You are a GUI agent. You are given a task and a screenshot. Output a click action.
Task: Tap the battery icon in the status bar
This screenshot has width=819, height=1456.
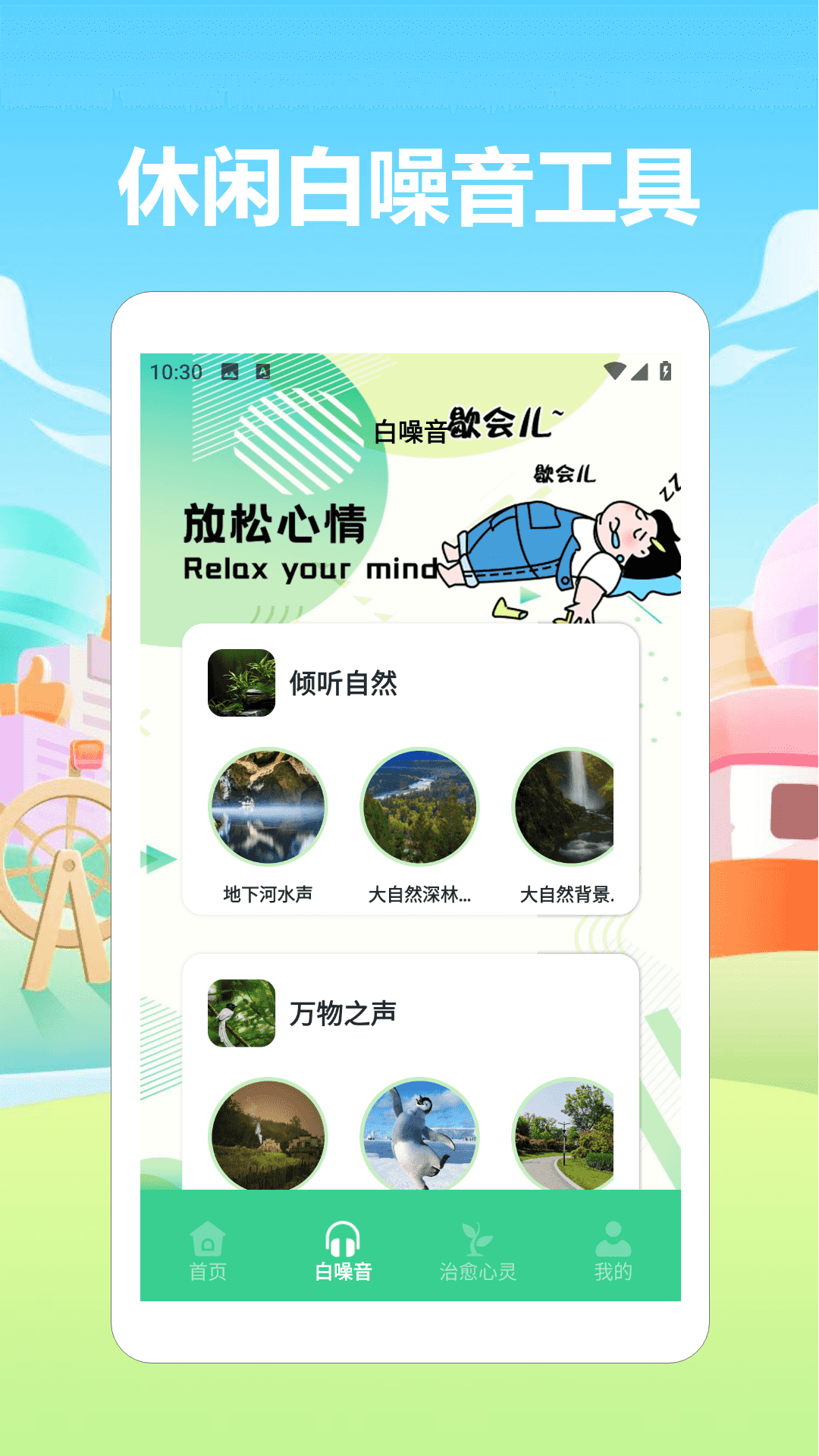[667, 371]
